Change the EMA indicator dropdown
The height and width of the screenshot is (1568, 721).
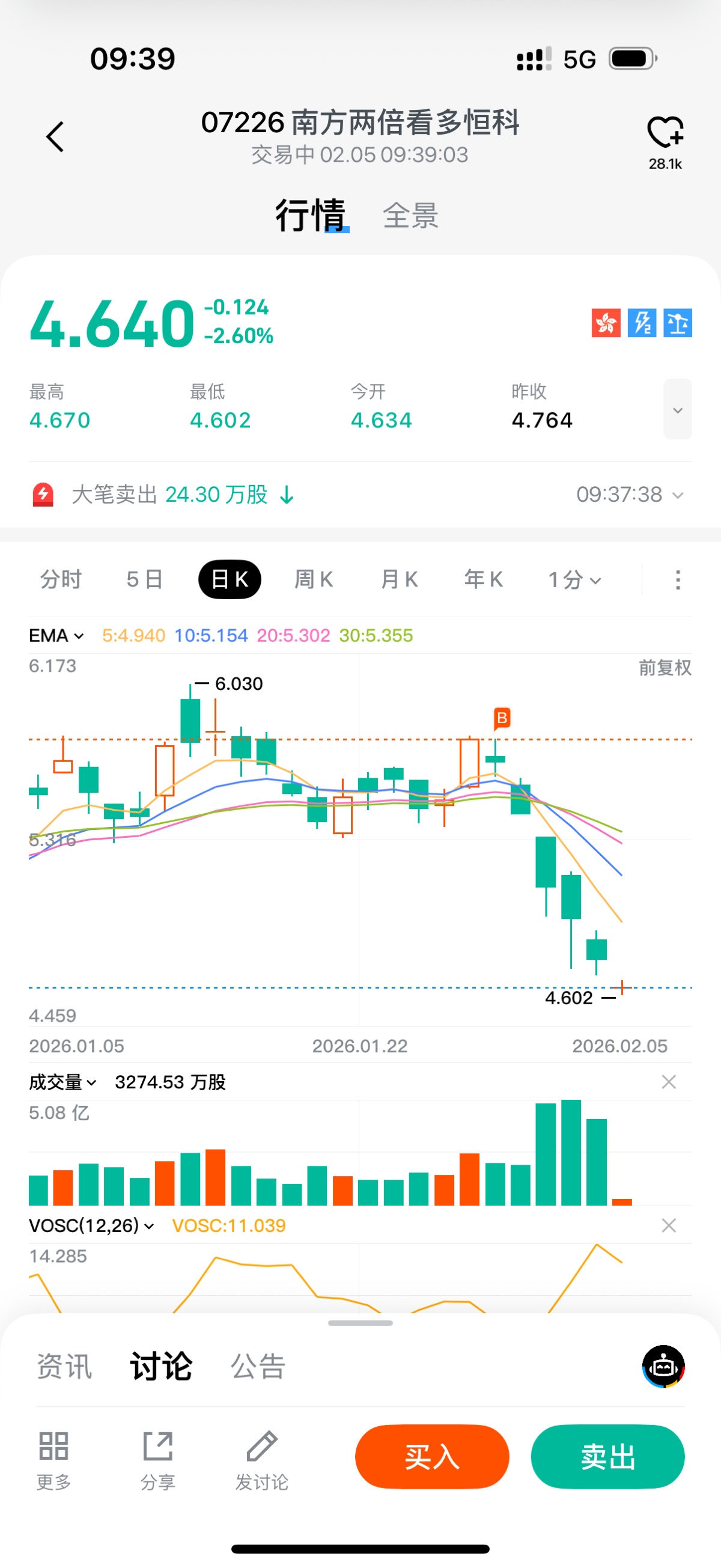pos(56,635)
